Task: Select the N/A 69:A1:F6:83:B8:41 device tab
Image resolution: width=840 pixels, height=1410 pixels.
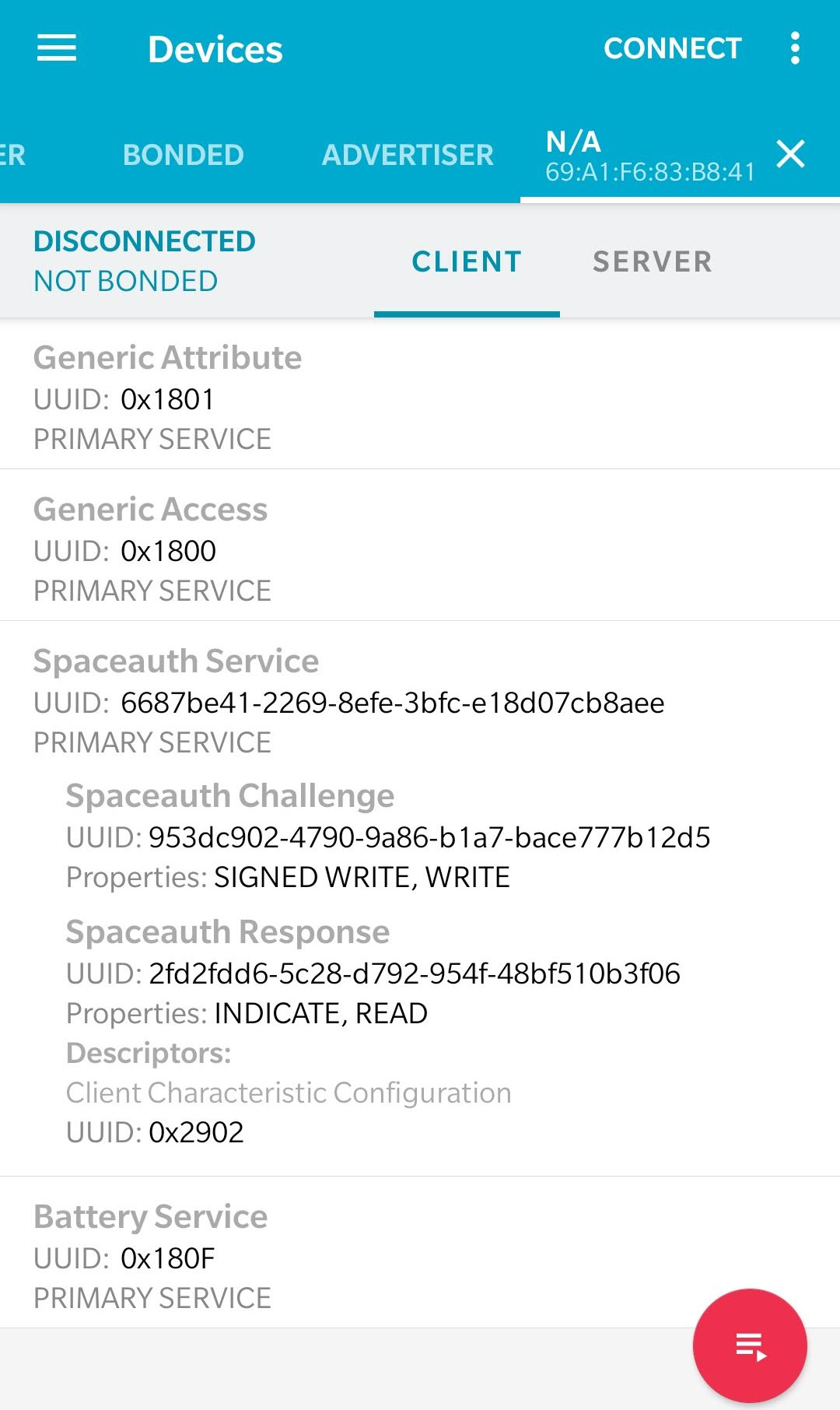Action: tap(649, 156)
